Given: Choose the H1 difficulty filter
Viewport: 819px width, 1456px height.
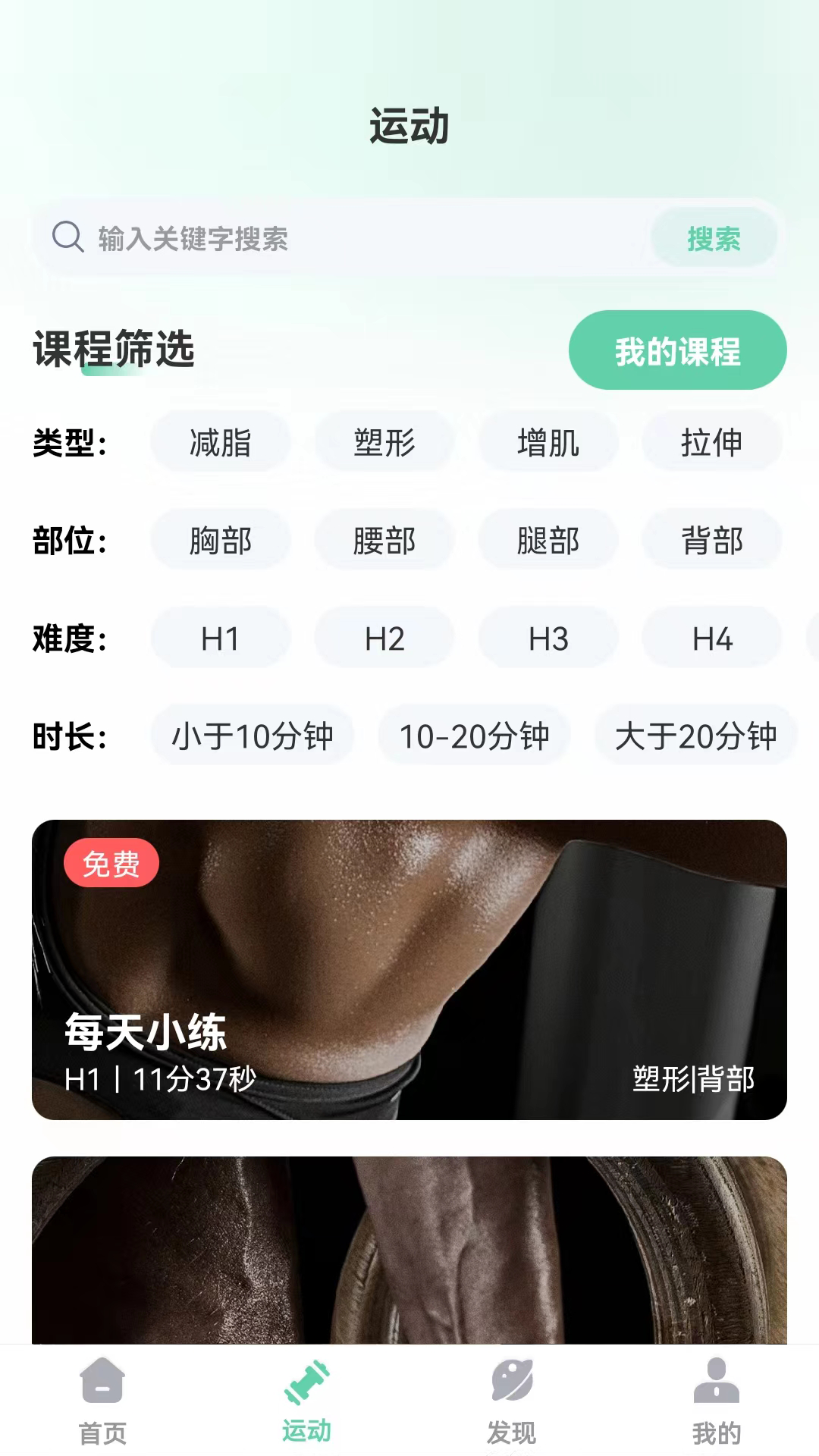Looking at the screenshot, I should (x=220, y=638).
